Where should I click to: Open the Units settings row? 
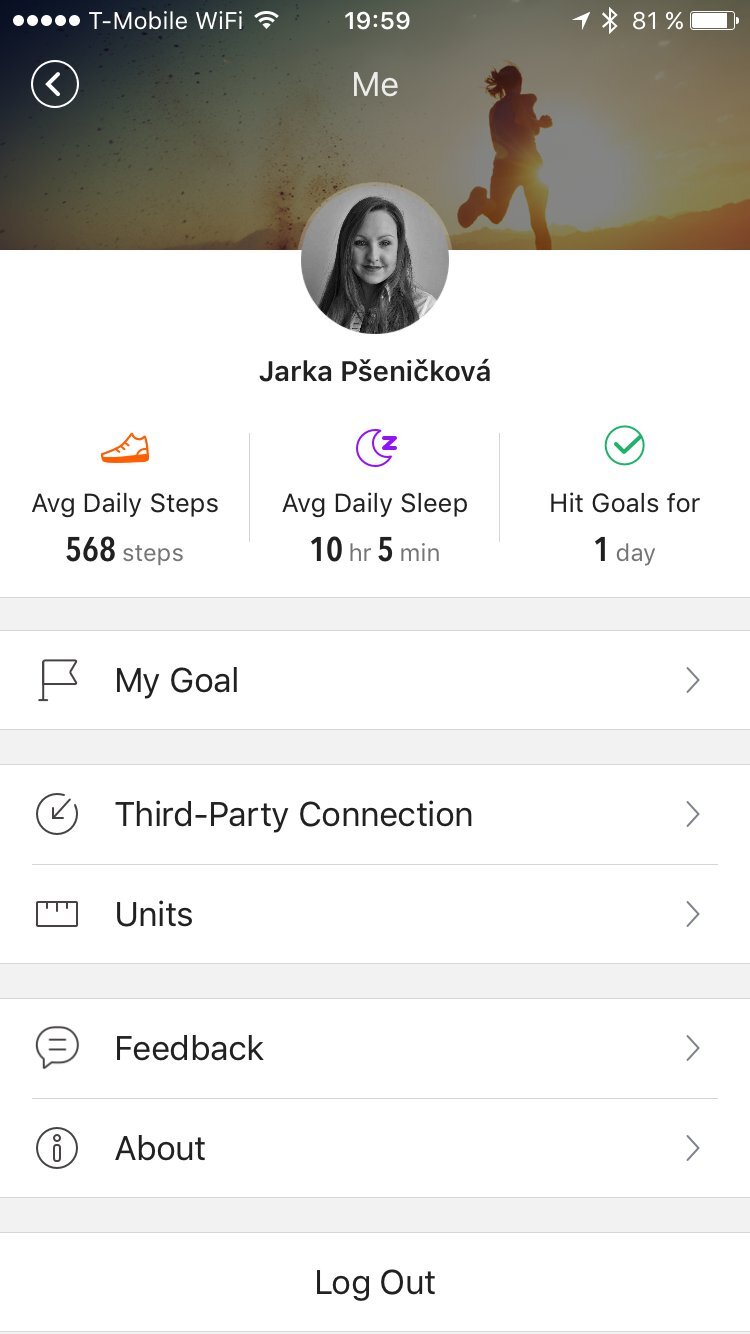(375, 913)
